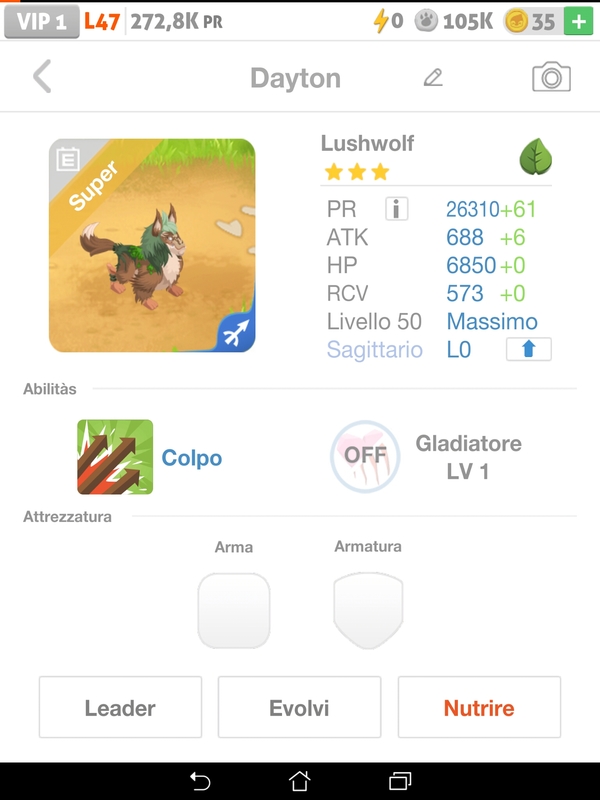Tap Nutrire to feed the Lushwolf
600x800 pixels.
point(479,708)
